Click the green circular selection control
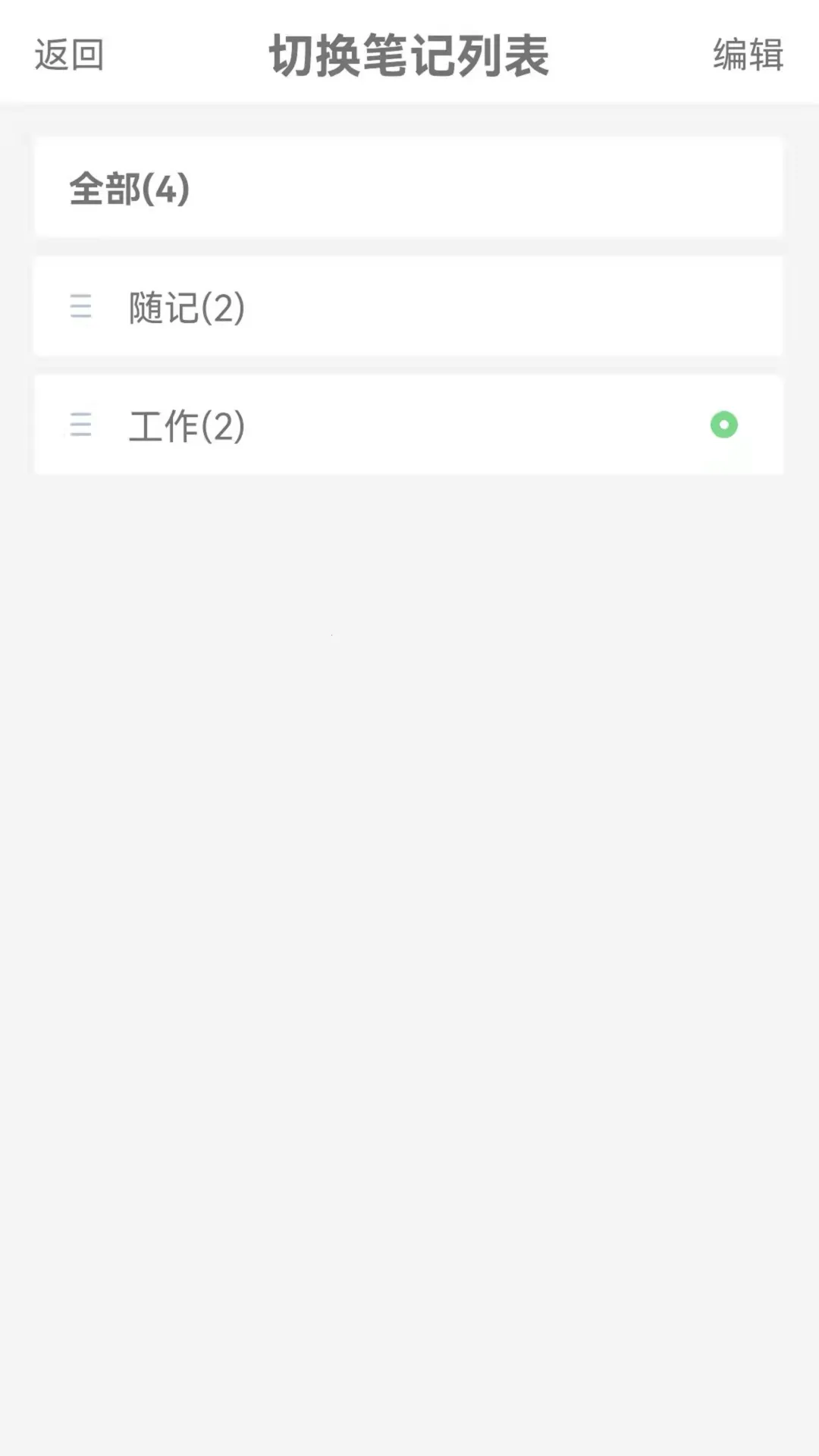The image size is (819, 1456). (x=724, y=425)
